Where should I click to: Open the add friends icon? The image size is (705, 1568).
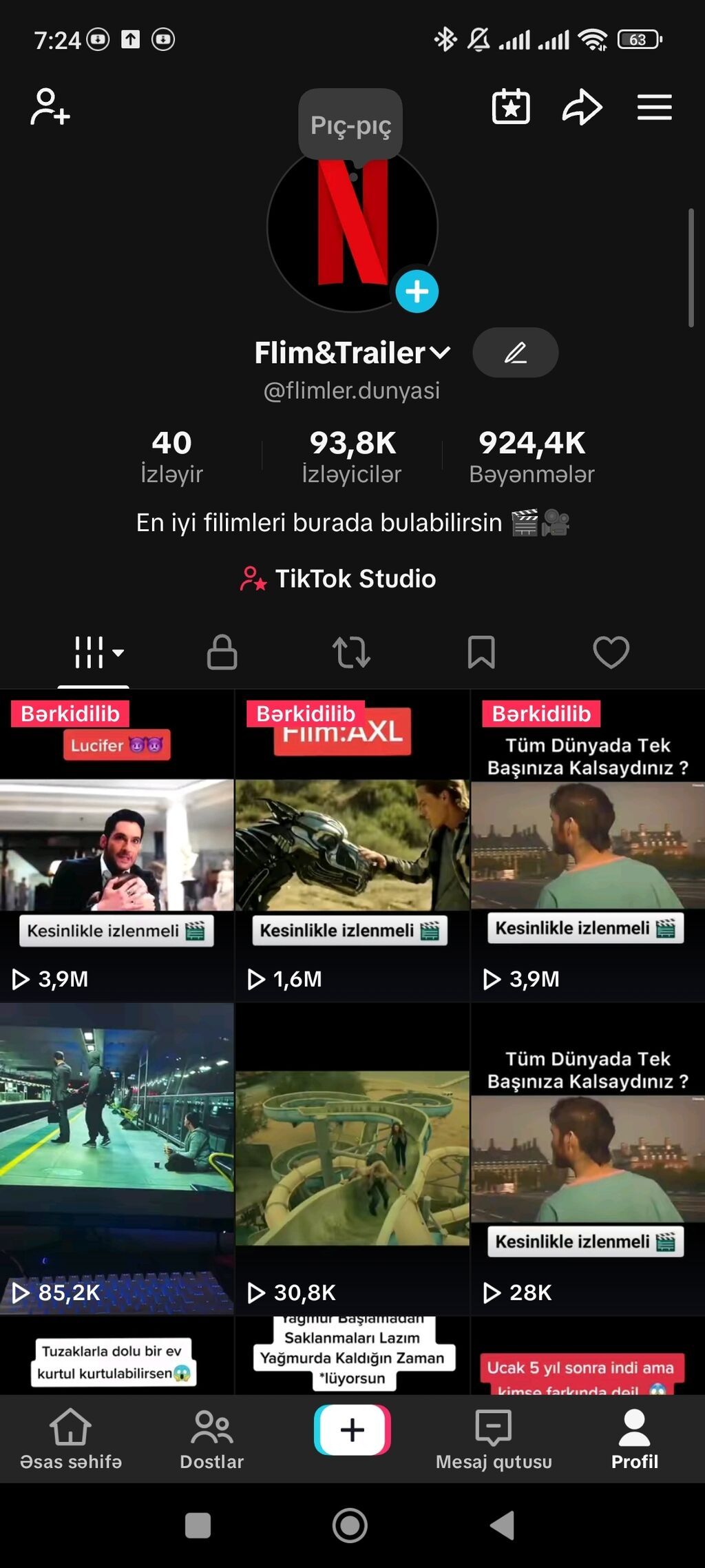50,107
